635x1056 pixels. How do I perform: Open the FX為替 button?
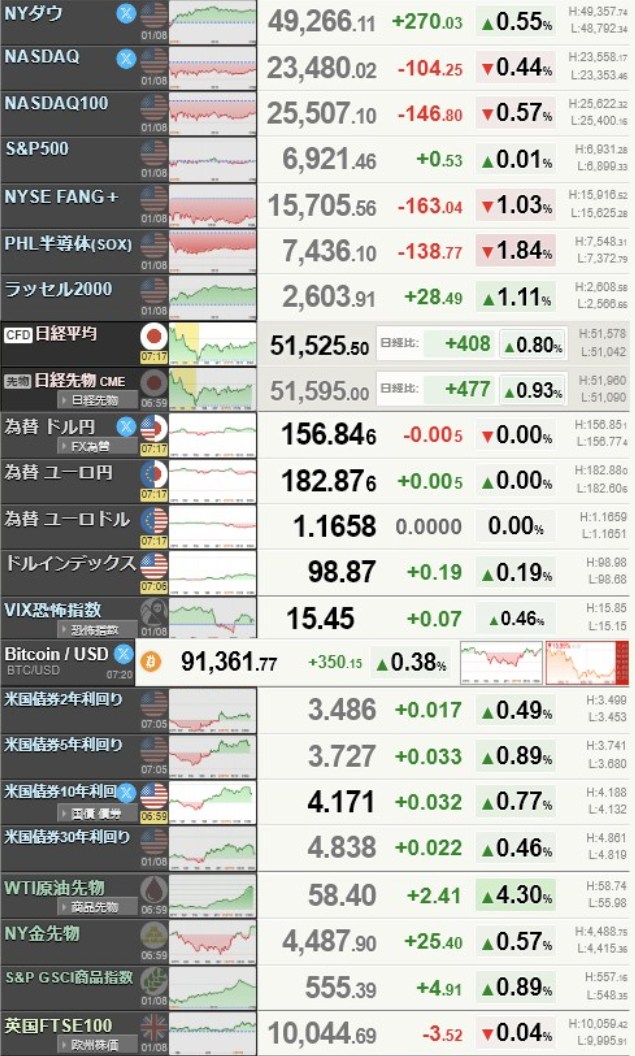94,446
